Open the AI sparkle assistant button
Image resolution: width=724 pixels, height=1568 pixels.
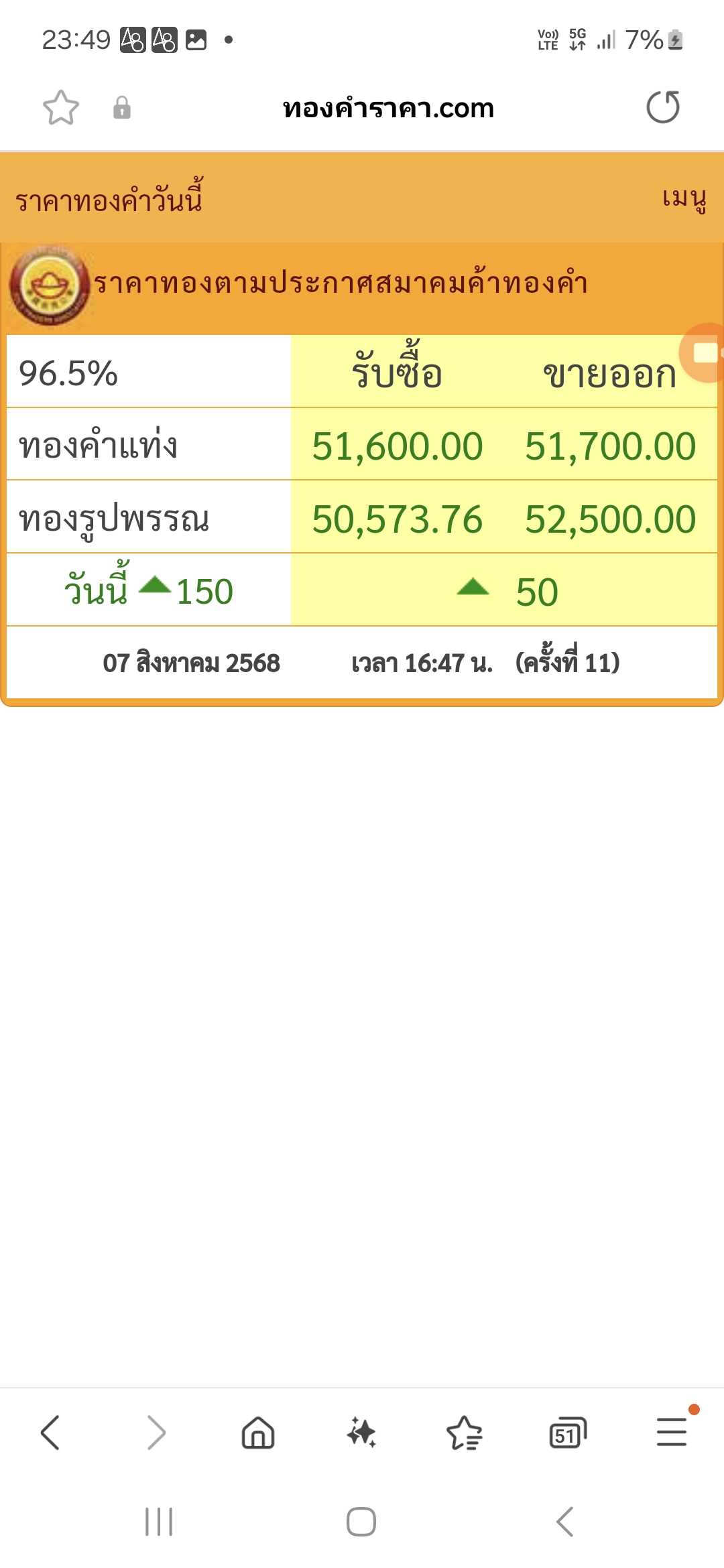[x=361, y=1433]
